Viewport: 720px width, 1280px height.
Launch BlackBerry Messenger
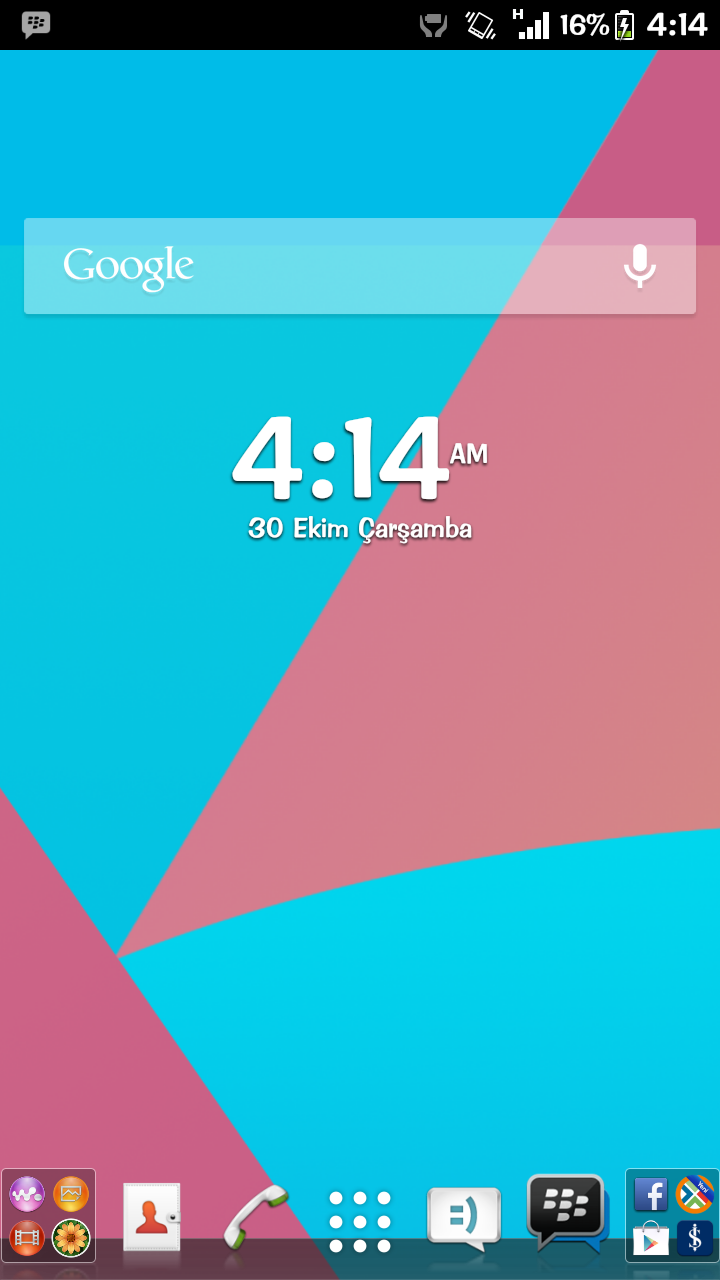[x=566, y=1212]
